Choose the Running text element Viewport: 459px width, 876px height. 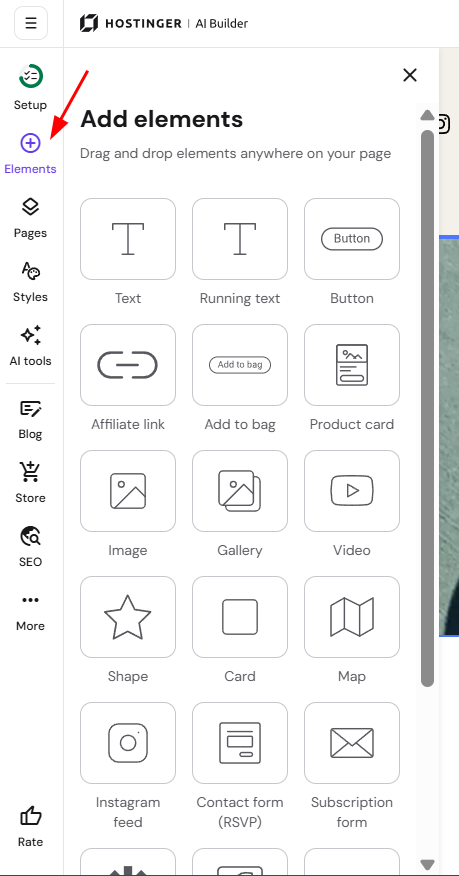click(x=240, y=239)
